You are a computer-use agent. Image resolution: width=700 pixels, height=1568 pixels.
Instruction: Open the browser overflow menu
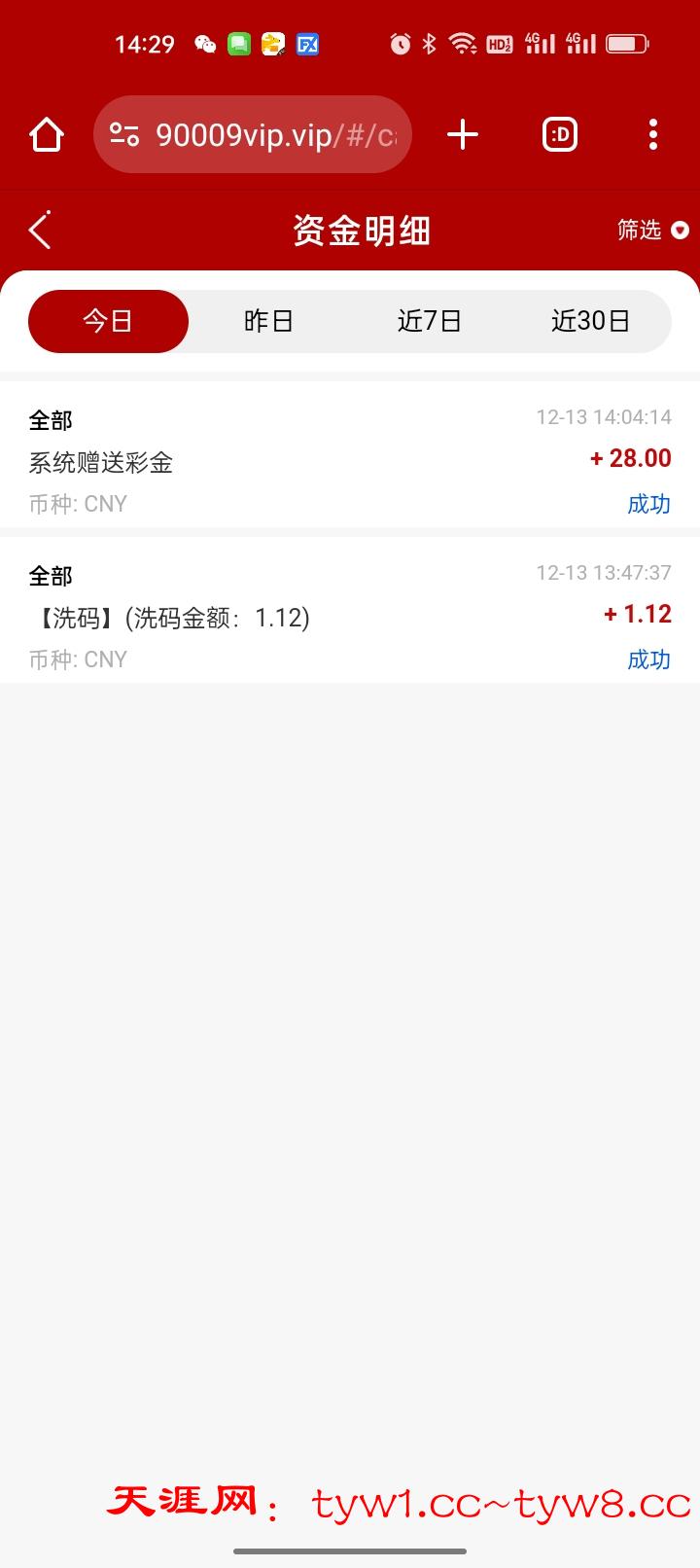[653, 134]
